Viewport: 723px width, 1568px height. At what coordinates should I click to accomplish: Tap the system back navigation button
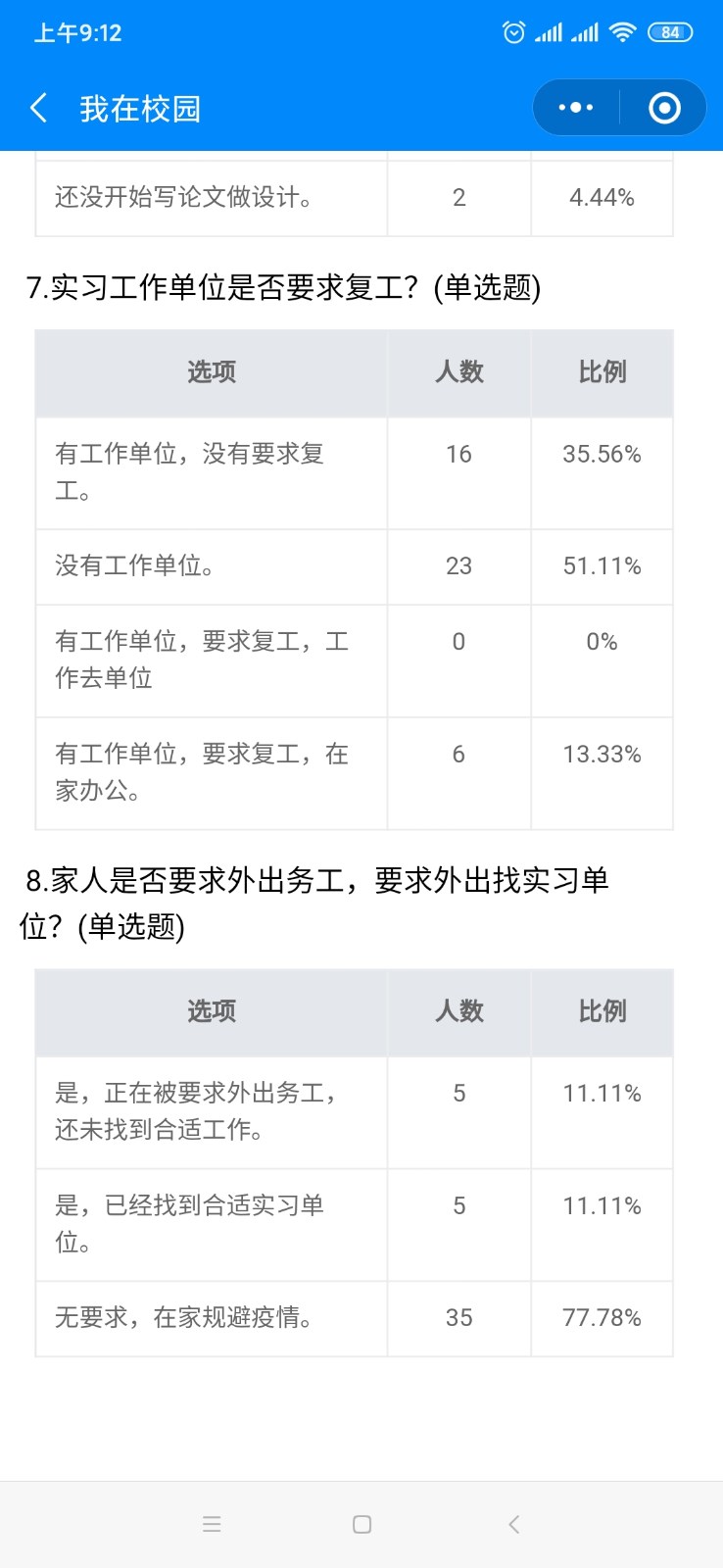point(513,1524)
